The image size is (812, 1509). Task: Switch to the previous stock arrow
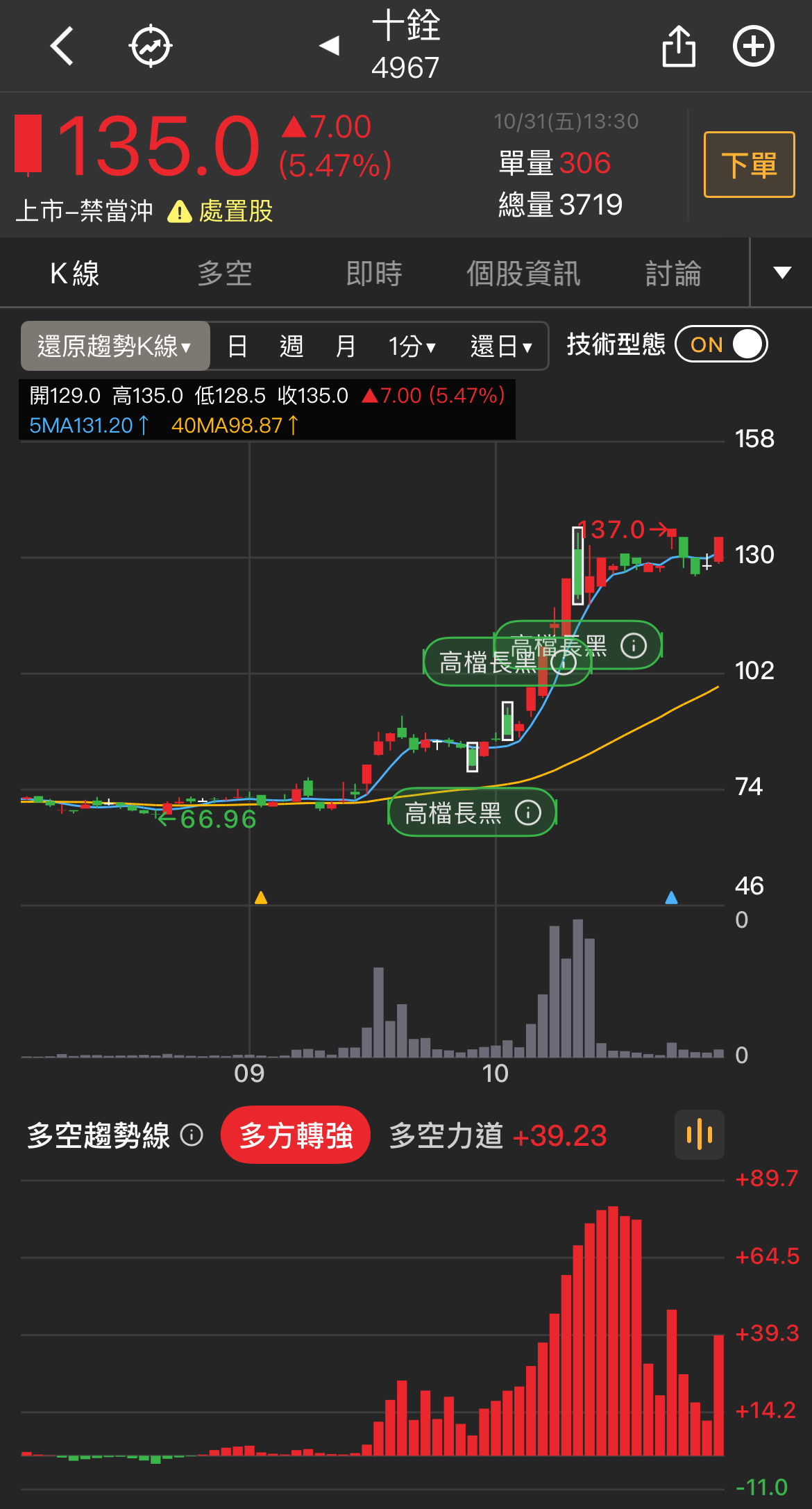(x=329, y=46)
